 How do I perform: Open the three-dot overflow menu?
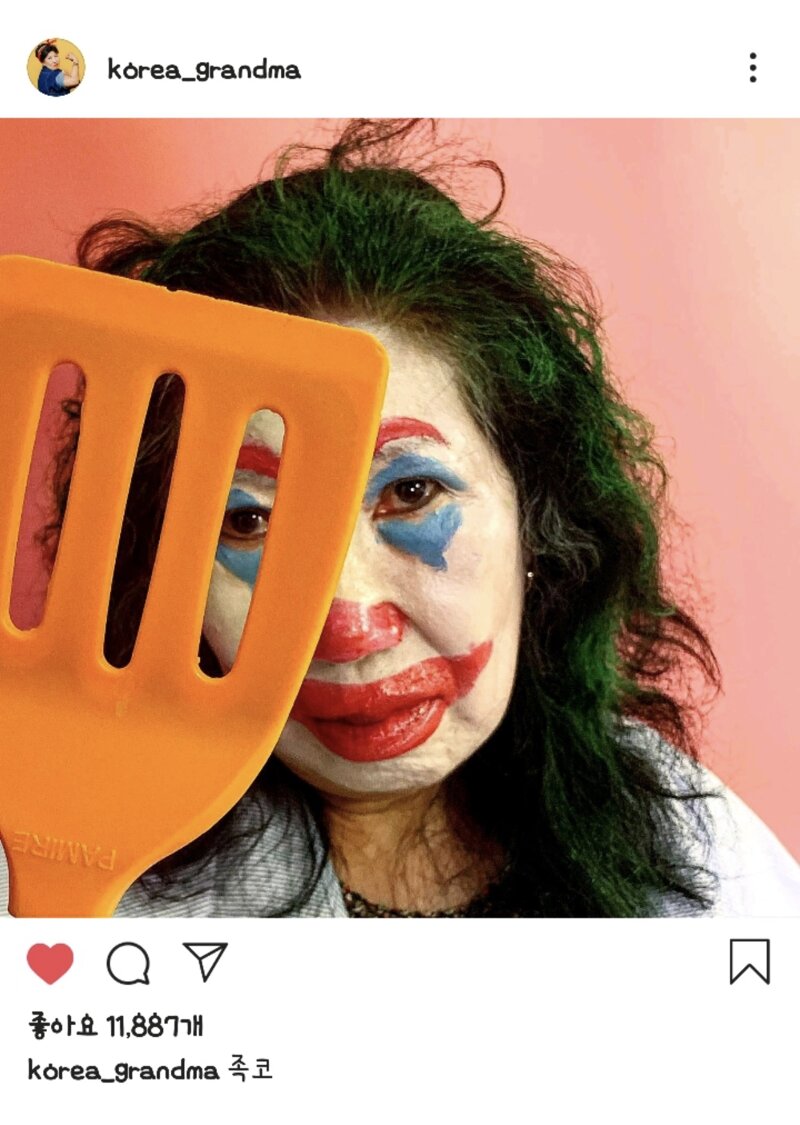tap(752, 68)
